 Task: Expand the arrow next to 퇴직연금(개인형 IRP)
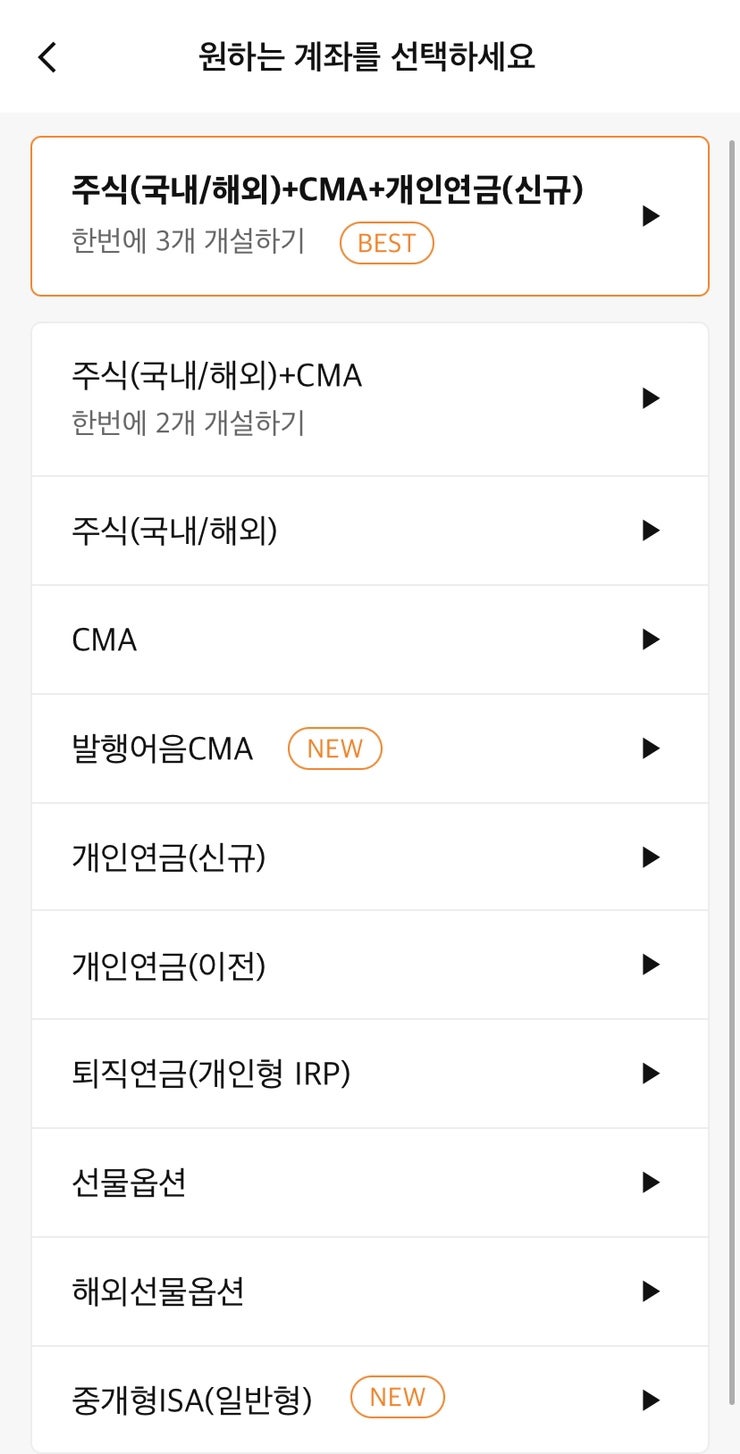652,1074
